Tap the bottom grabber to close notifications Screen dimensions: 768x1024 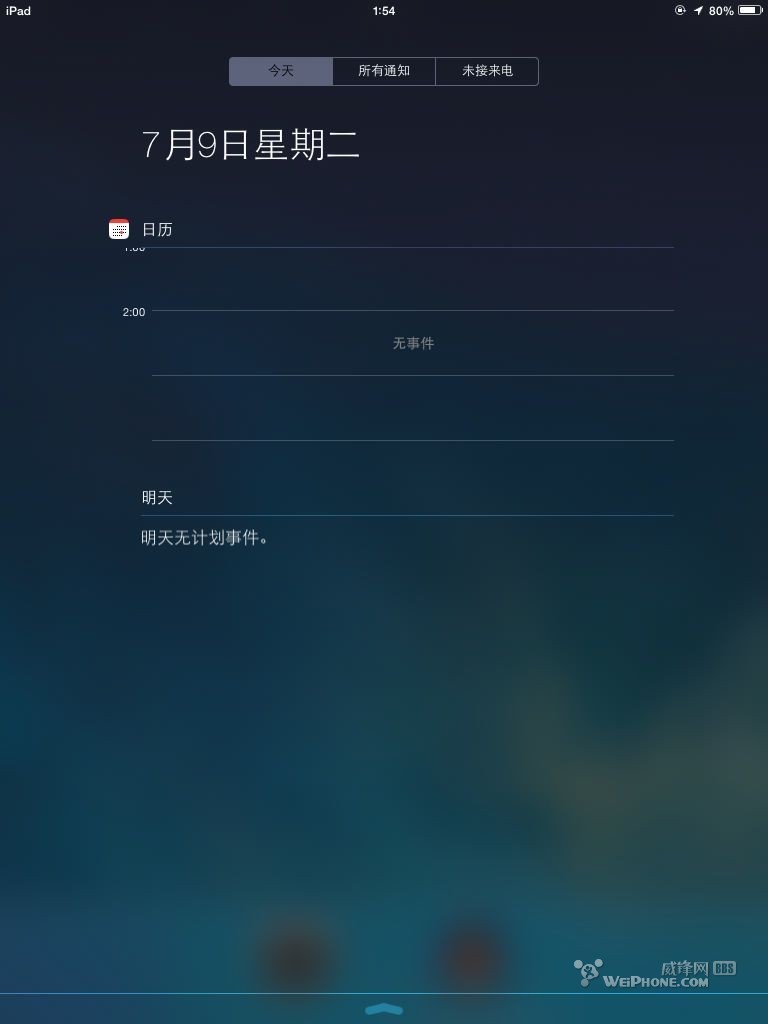tap(384, 1009)
